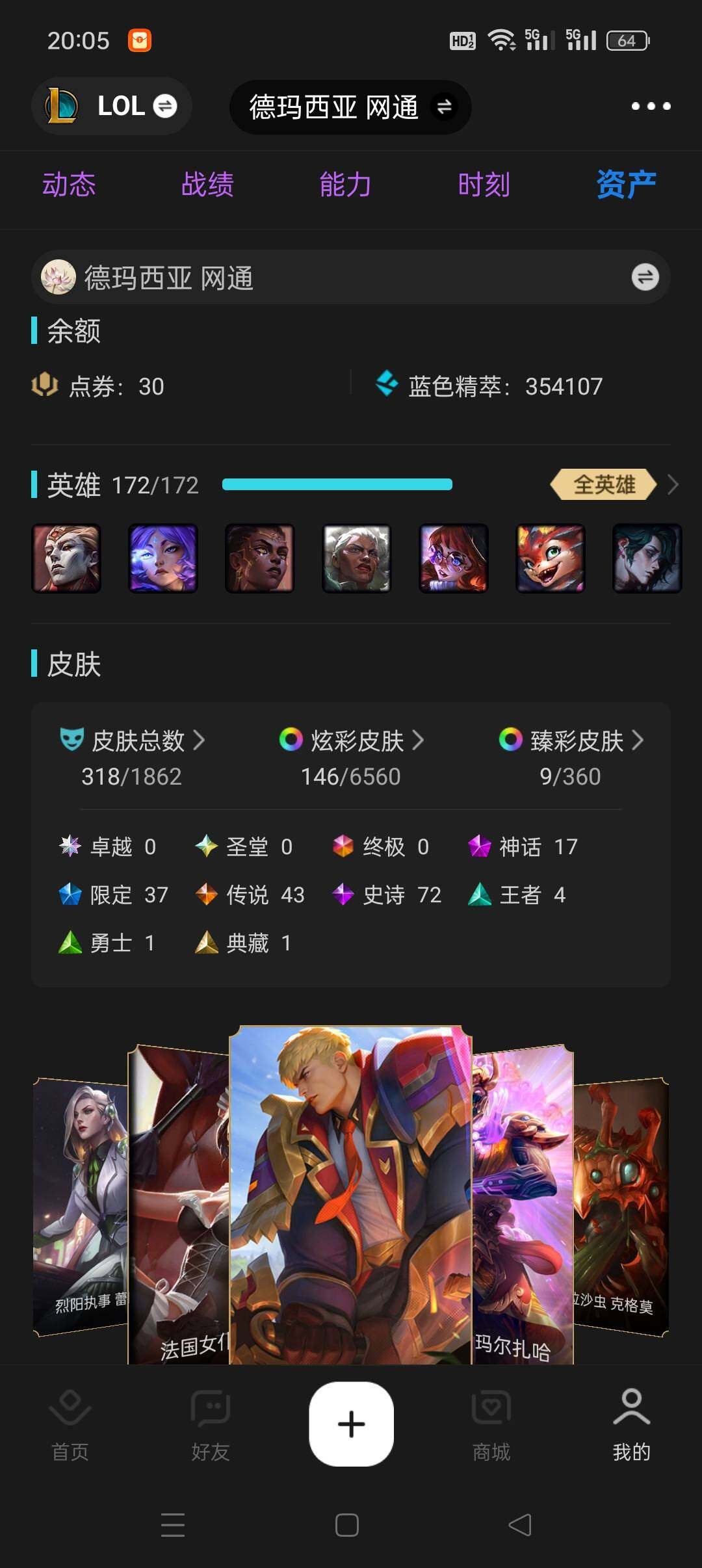
Task: Go to the 首页 tab
Action: tap(70, 1424)
